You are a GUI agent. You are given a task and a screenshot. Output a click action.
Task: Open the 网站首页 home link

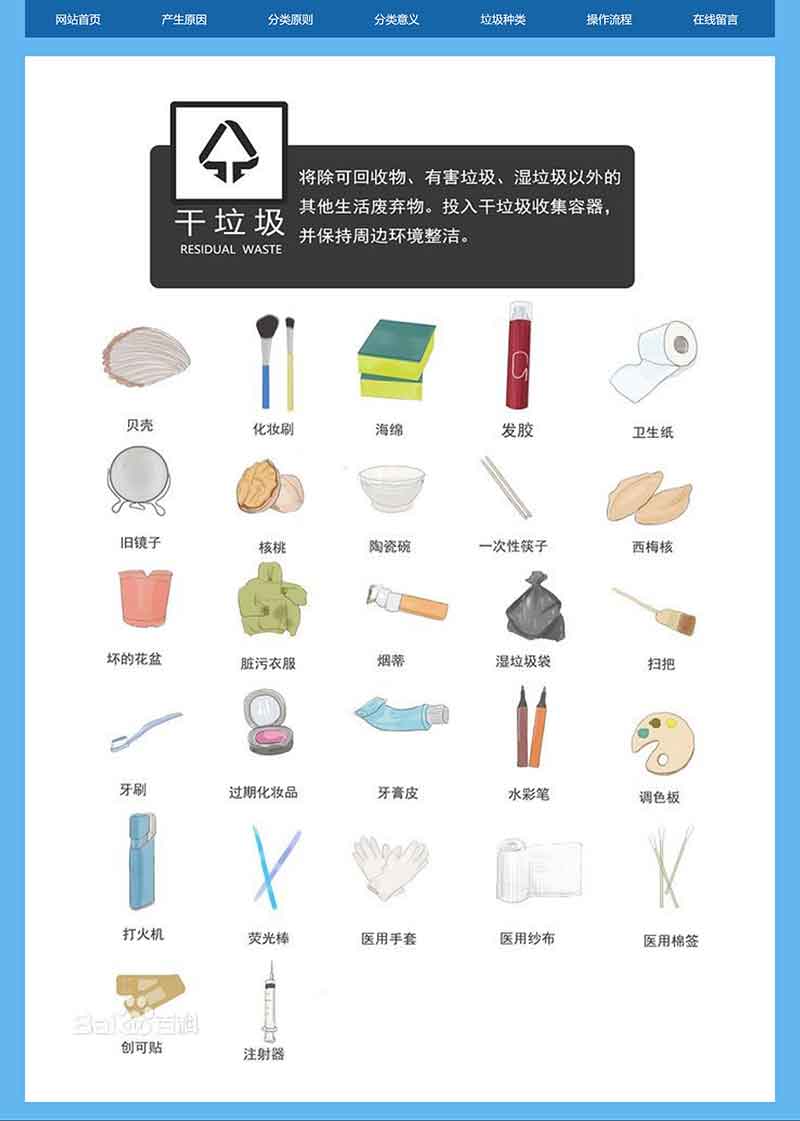pos(78,19)
